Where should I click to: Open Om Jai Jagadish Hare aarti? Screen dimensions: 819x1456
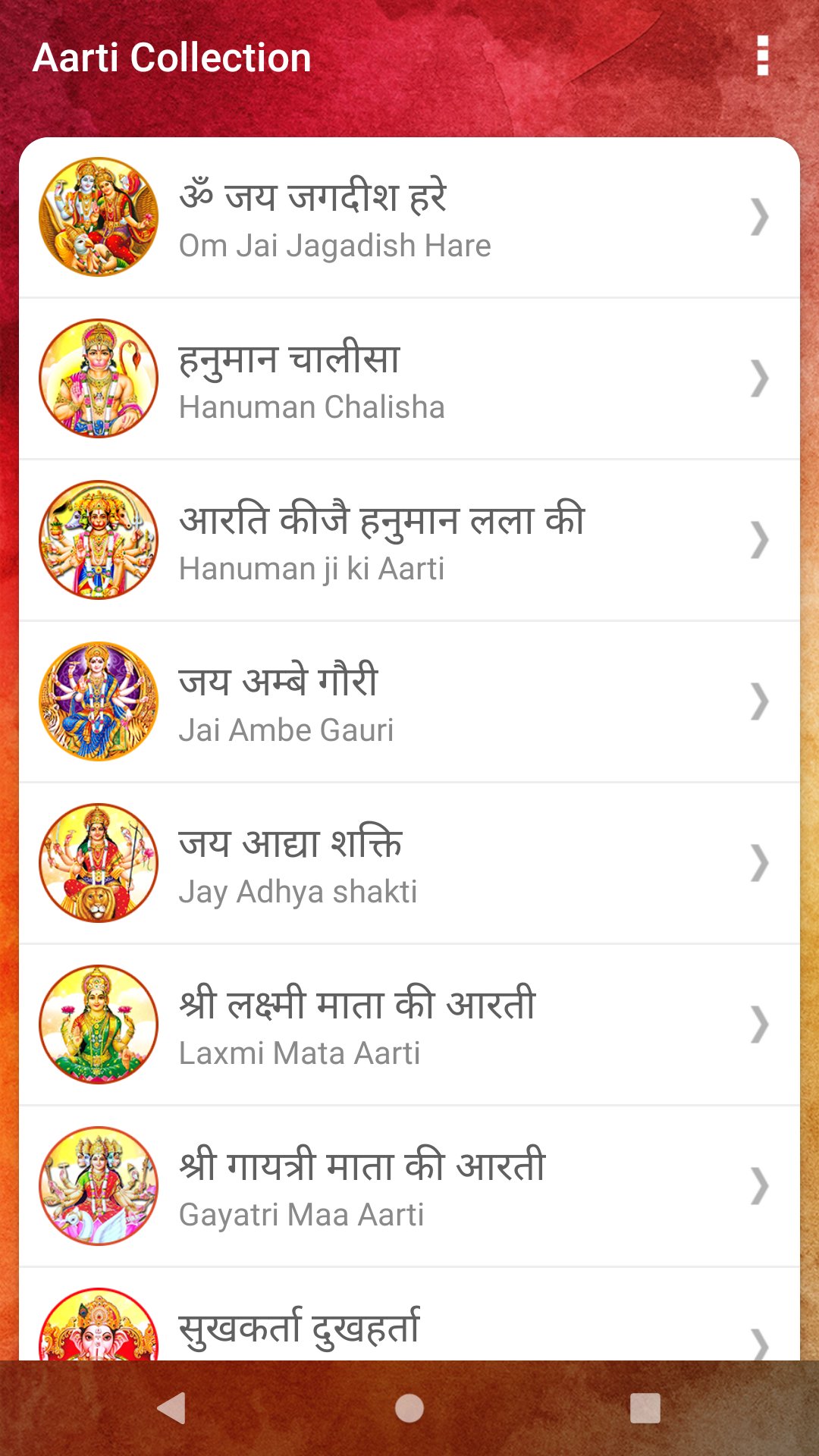coord(409,218)
